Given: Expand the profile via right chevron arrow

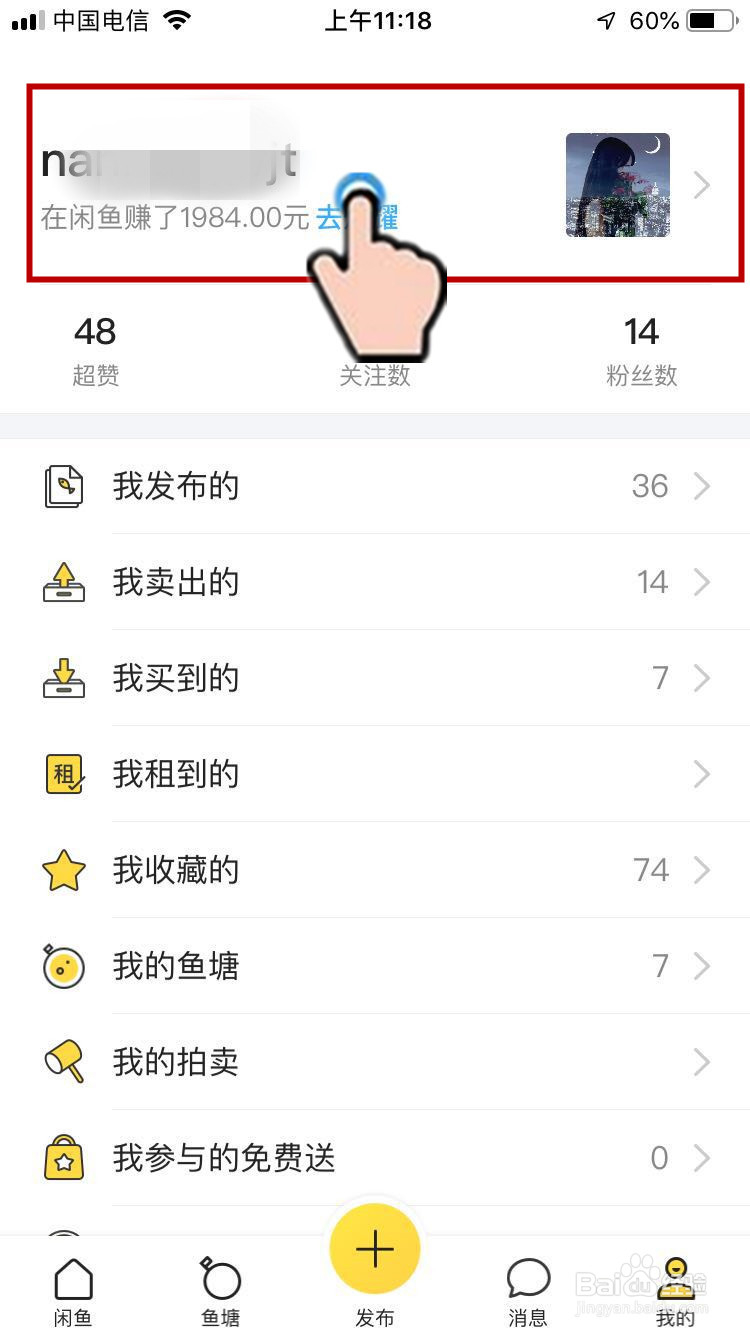Looking at the screenshot, I should pos(700,186).
